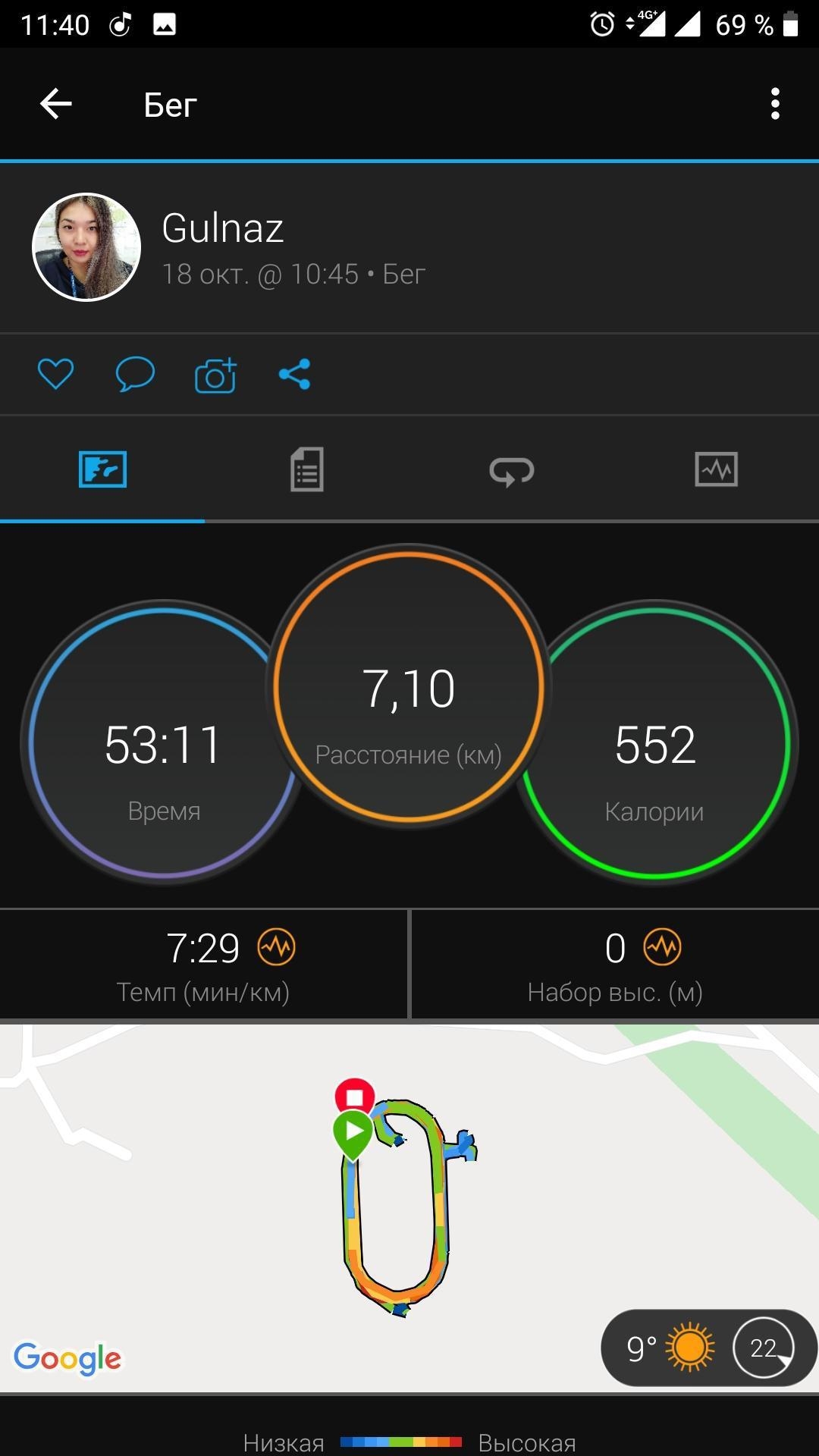Select the overview map tab
Screen dimensions: 819x1456
tap(102, 469)
